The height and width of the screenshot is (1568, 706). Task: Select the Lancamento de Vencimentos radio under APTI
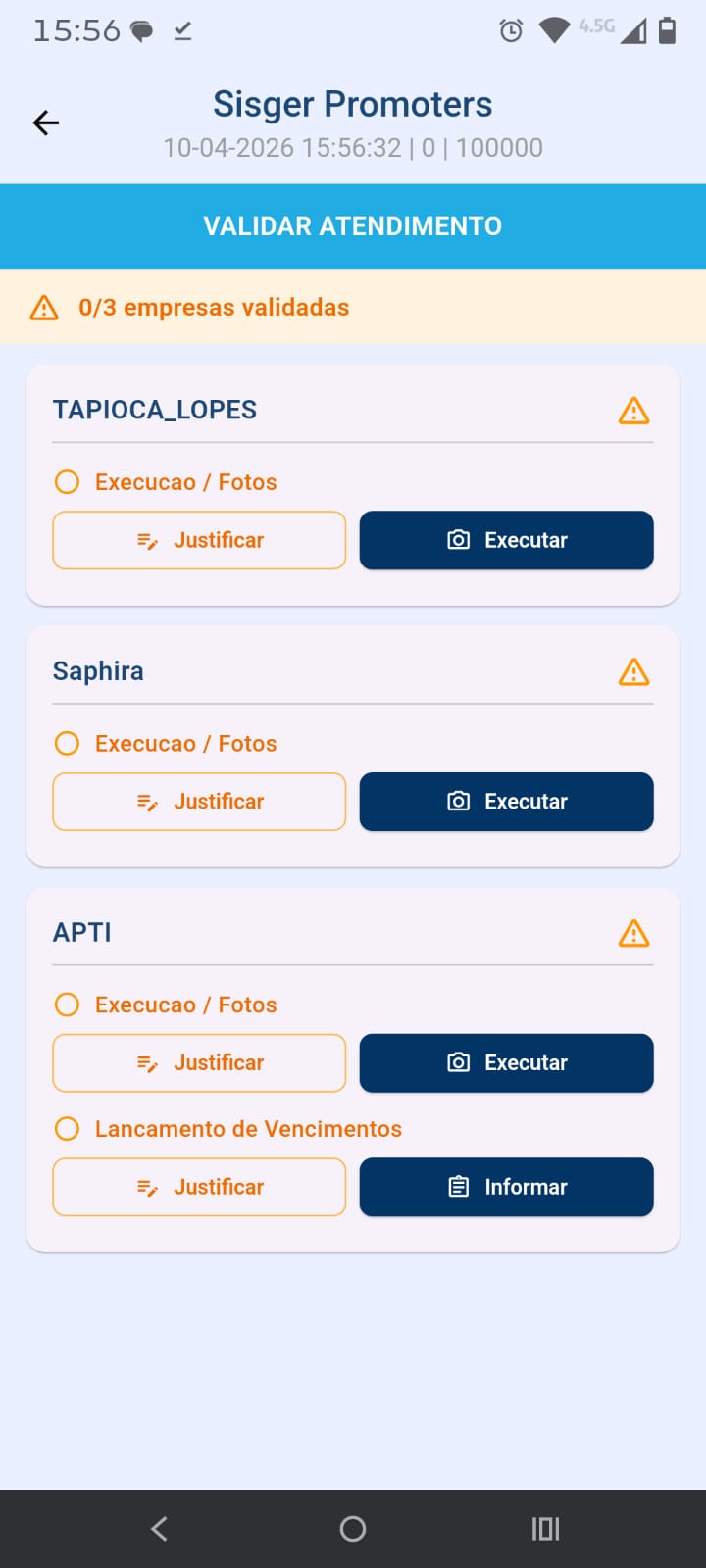(66, 1129)
